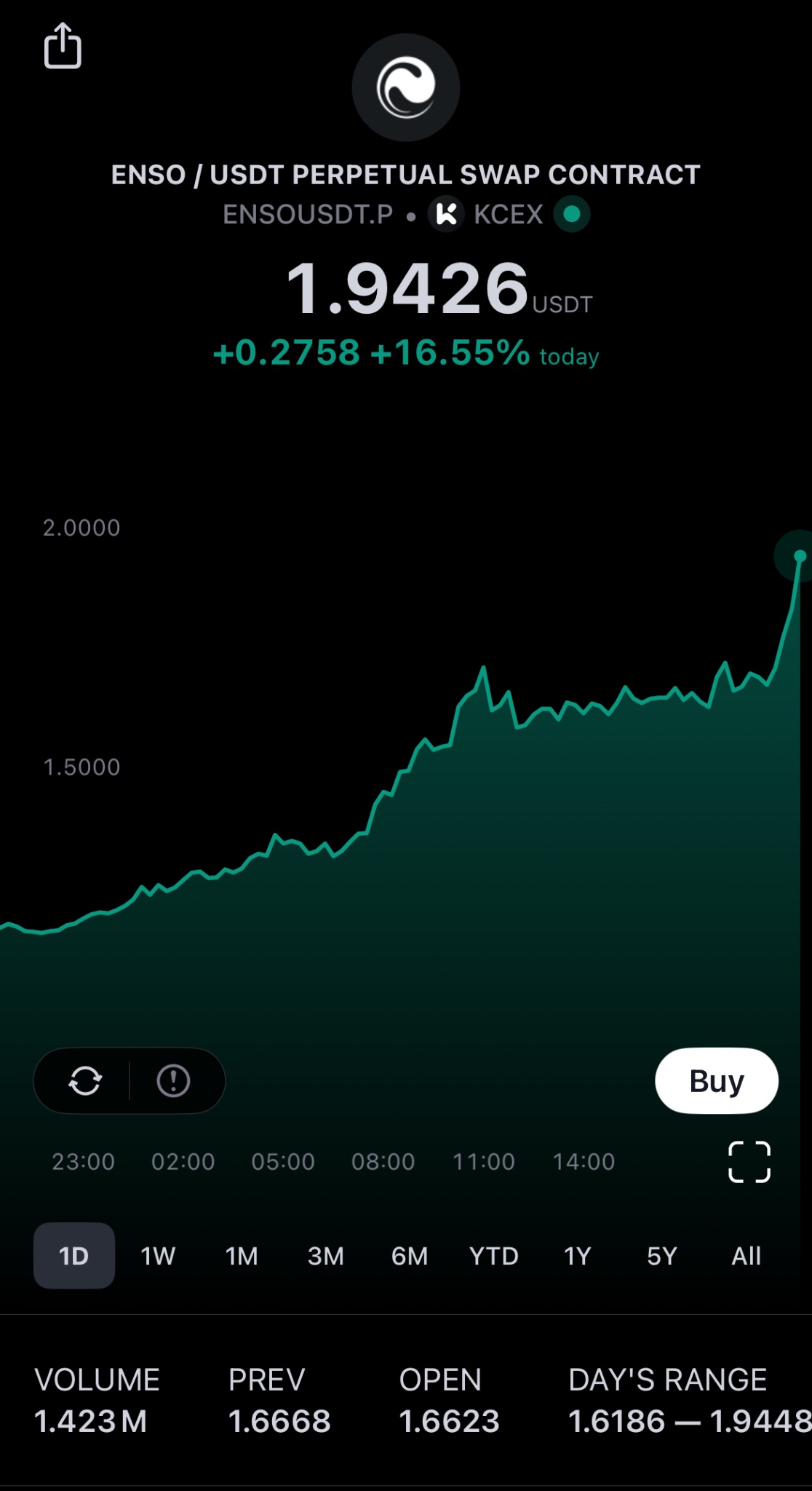This screenshot has width=812, height=1491.
Task: View the 1Y chart range
Action: click(x=578, y=1256)
